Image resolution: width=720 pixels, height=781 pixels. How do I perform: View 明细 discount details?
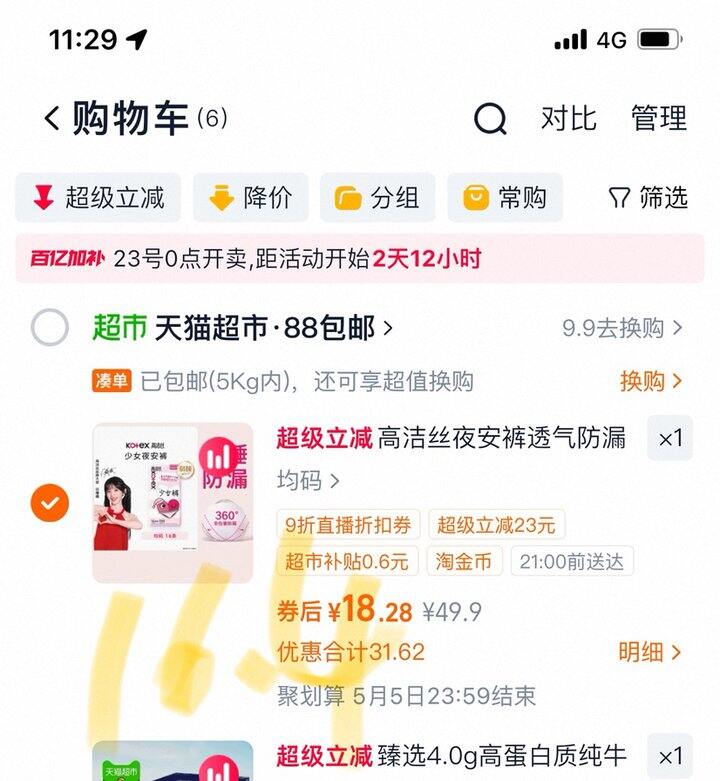pos(649,652)
